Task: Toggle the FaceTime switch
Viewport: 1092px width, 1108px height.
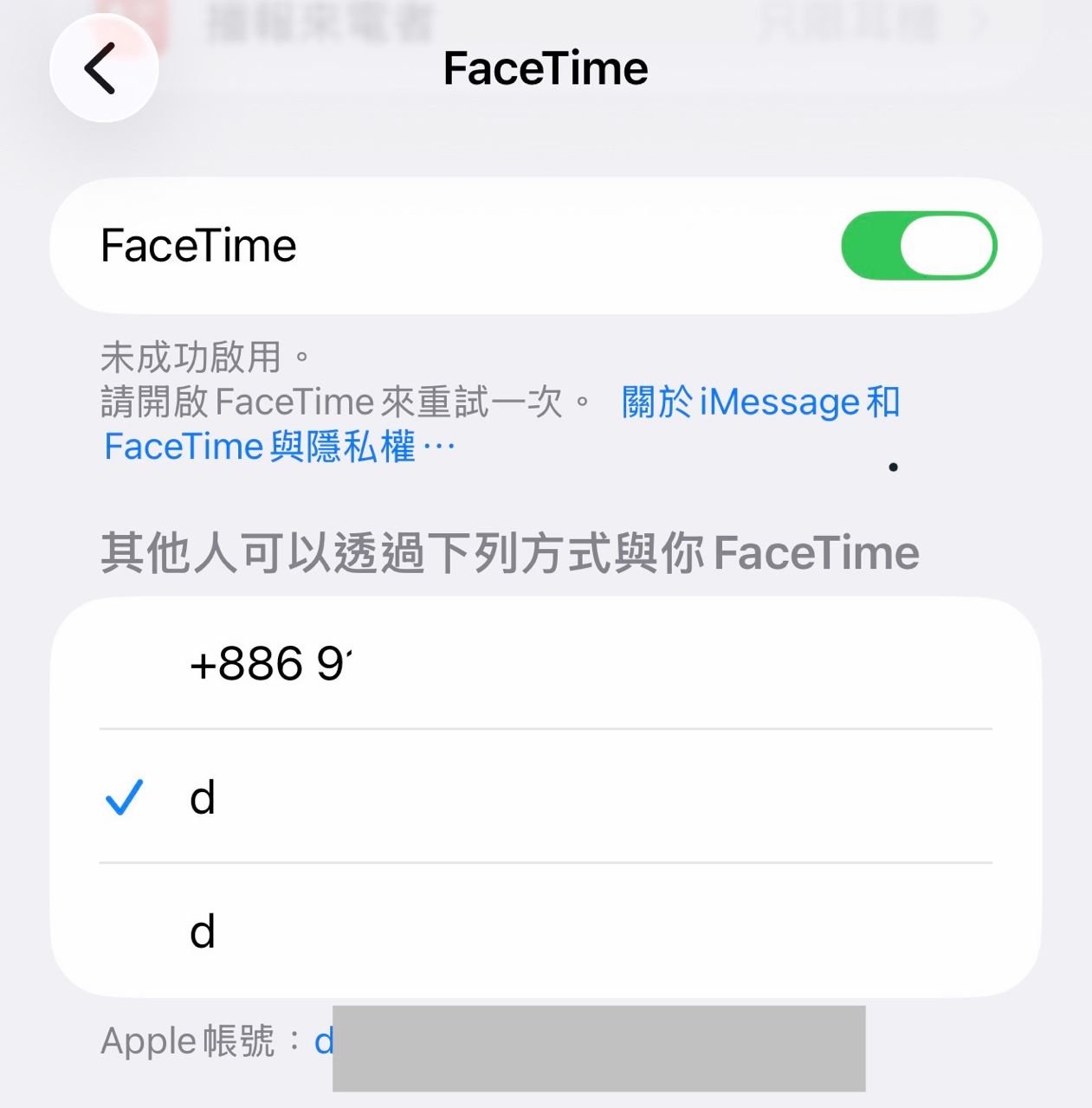Action: pos(919,246)
